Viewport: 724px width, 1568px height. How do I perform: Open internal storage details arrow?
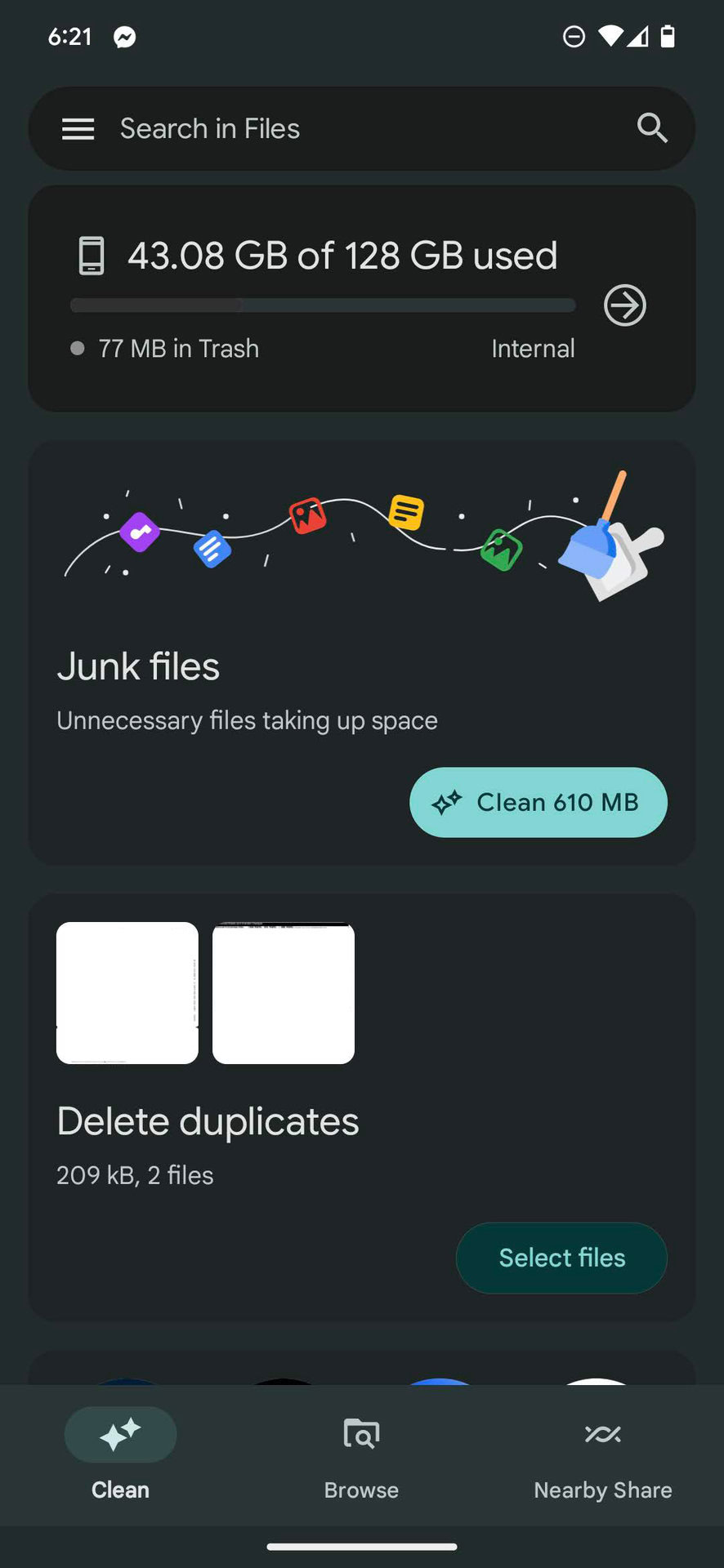(625, 305)
